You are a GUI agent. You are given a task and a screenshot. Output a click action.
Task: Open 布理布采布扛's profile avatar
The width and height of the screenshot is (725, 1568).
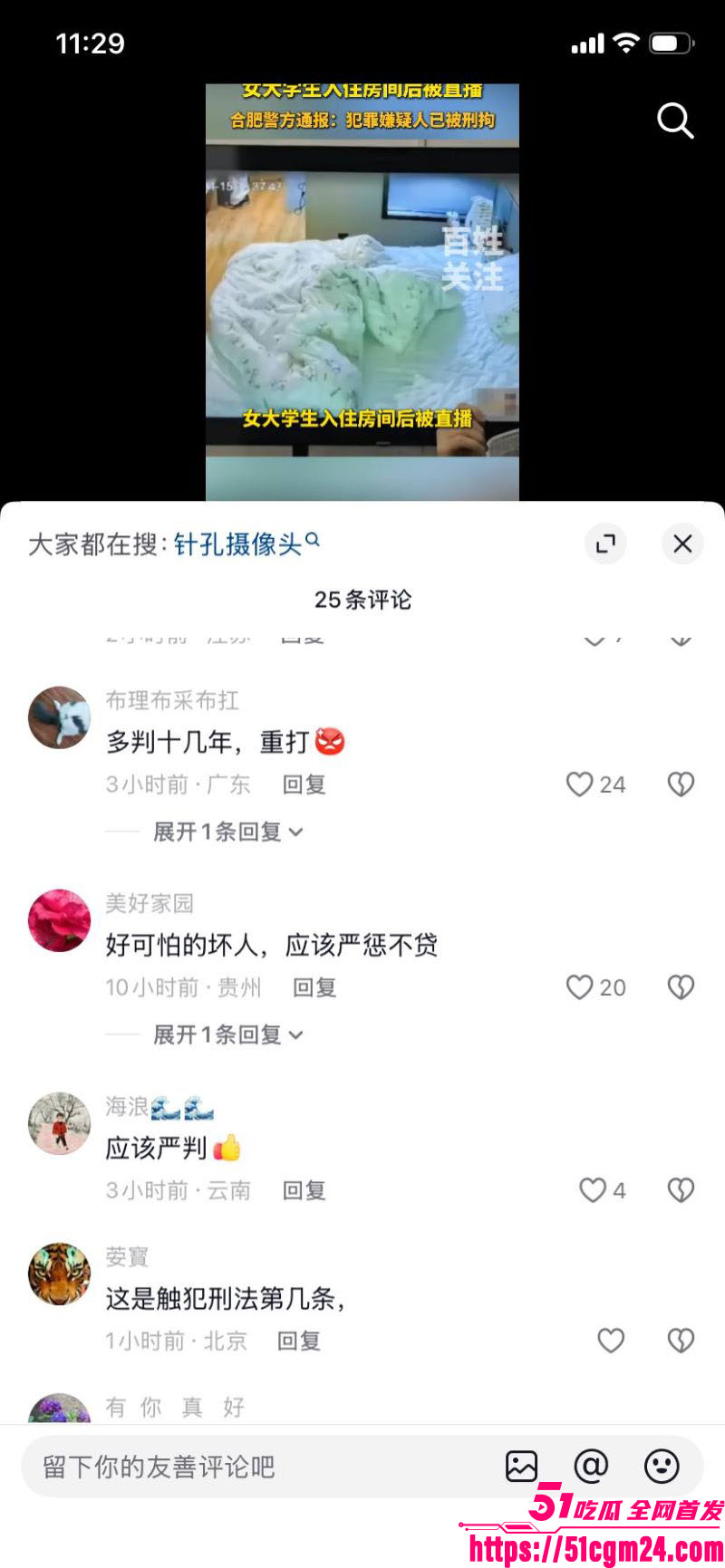coord(59,717)
